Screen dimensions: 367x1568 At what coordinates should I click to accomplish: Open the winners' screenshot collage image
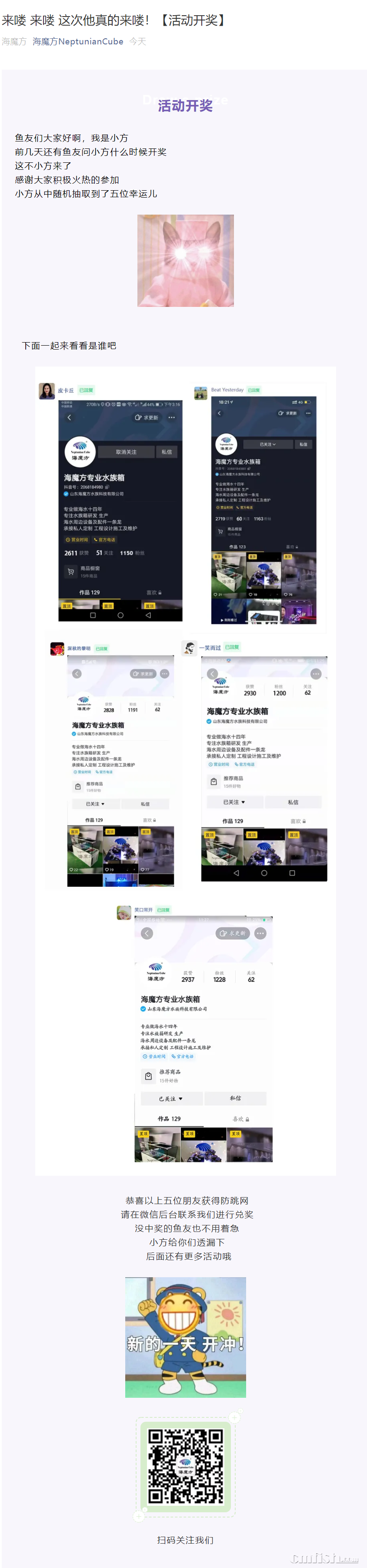185,770
